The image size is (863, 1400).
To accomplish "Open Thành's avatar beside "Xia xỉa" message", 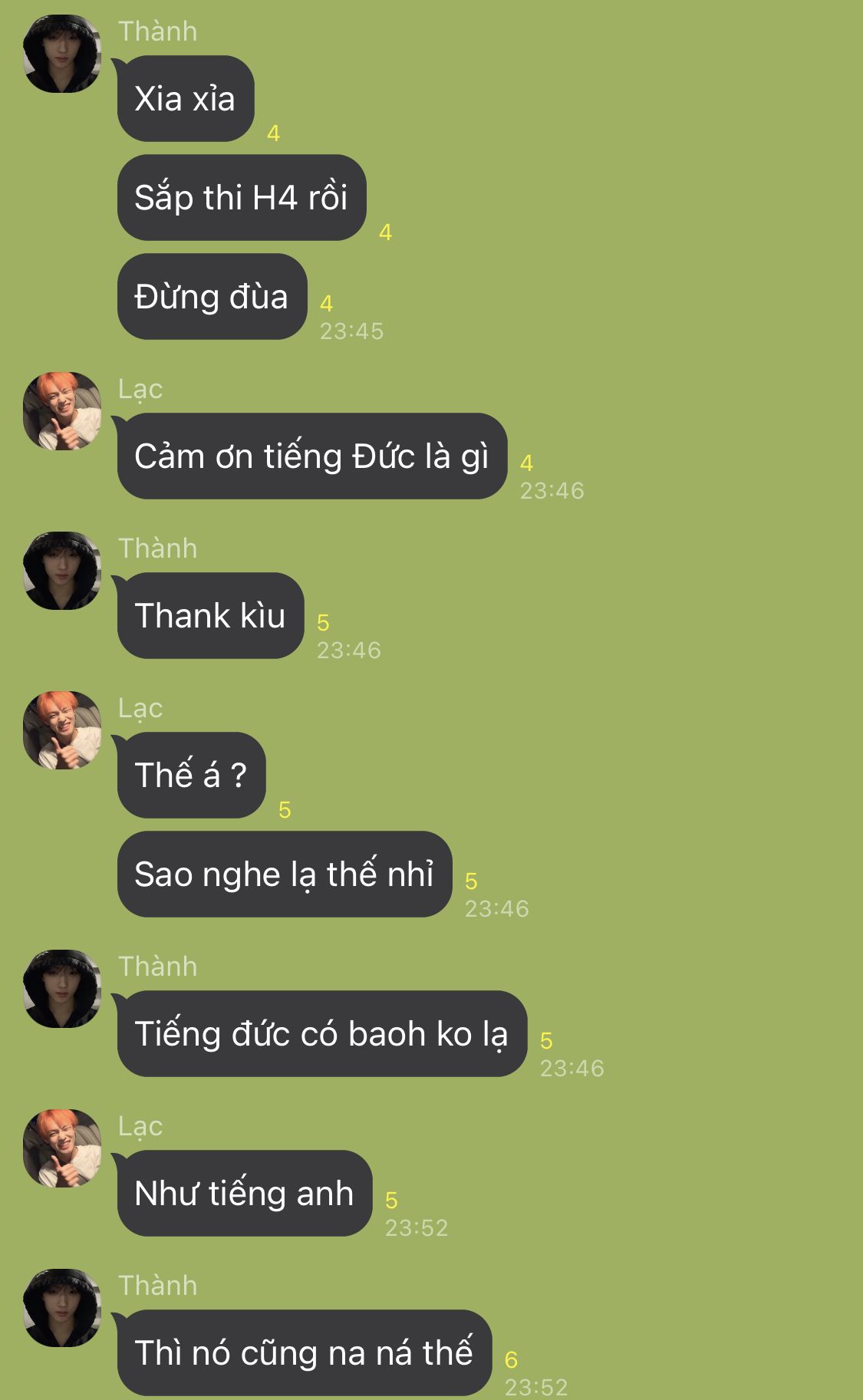I will (62, 54).
